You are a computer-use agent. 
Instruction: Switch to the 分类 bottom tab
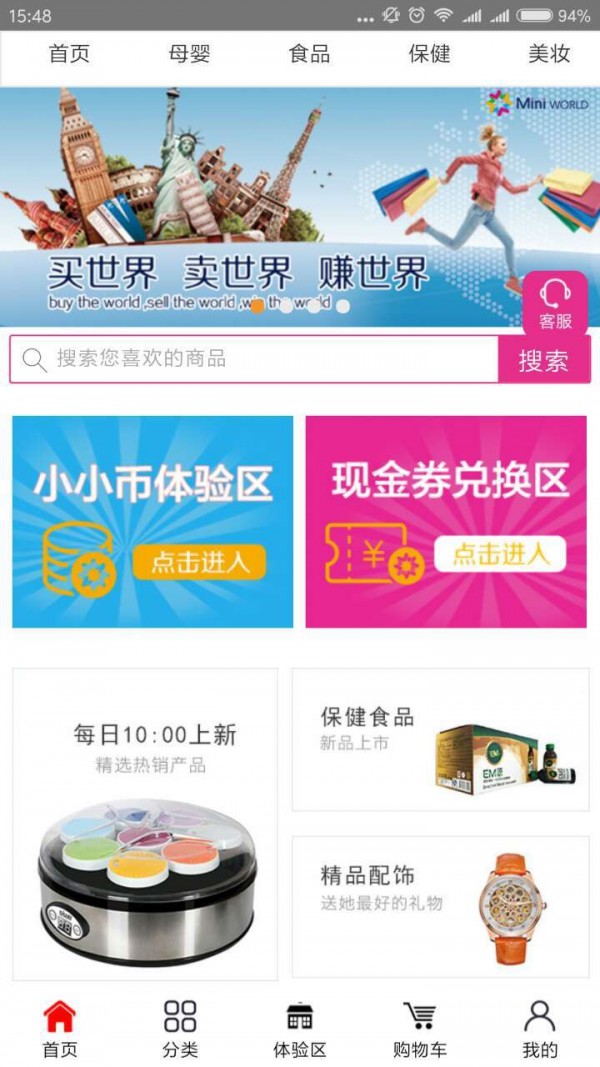tap(180, 1029)
